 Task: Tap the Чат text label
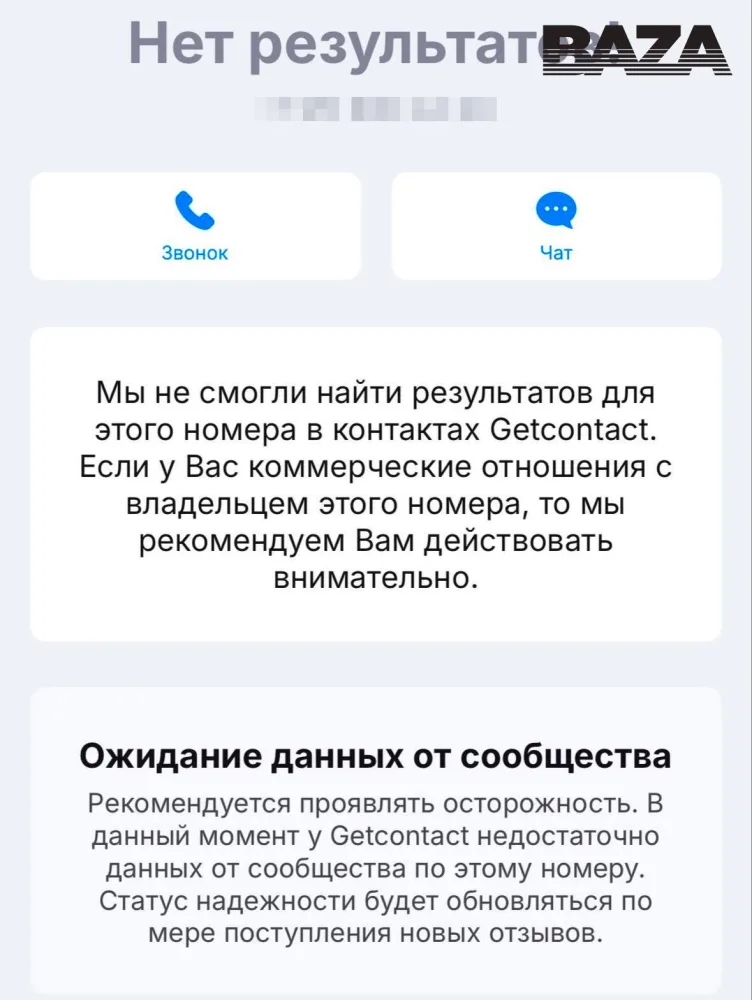(x=555, y=253)
